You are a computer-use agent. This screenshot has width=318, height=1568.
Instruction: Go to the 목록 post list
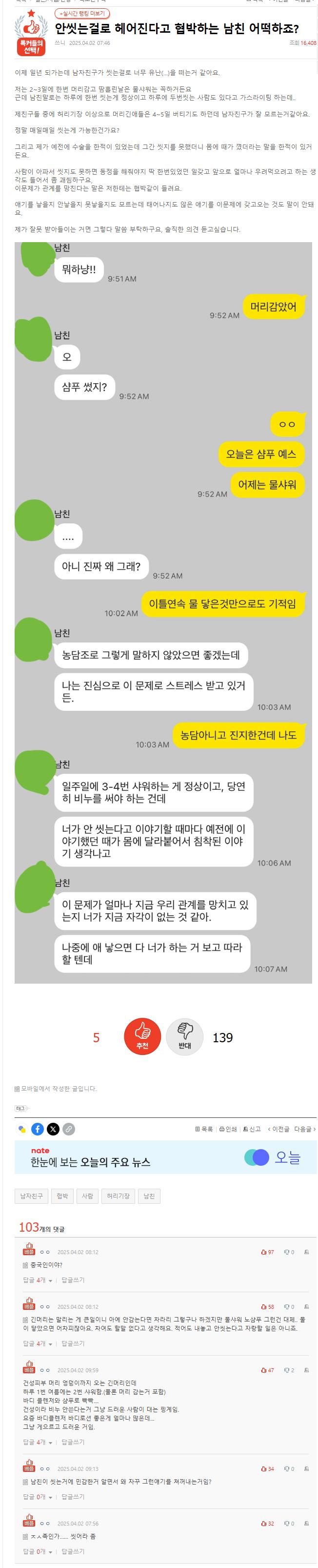(x=204, y=1129)
